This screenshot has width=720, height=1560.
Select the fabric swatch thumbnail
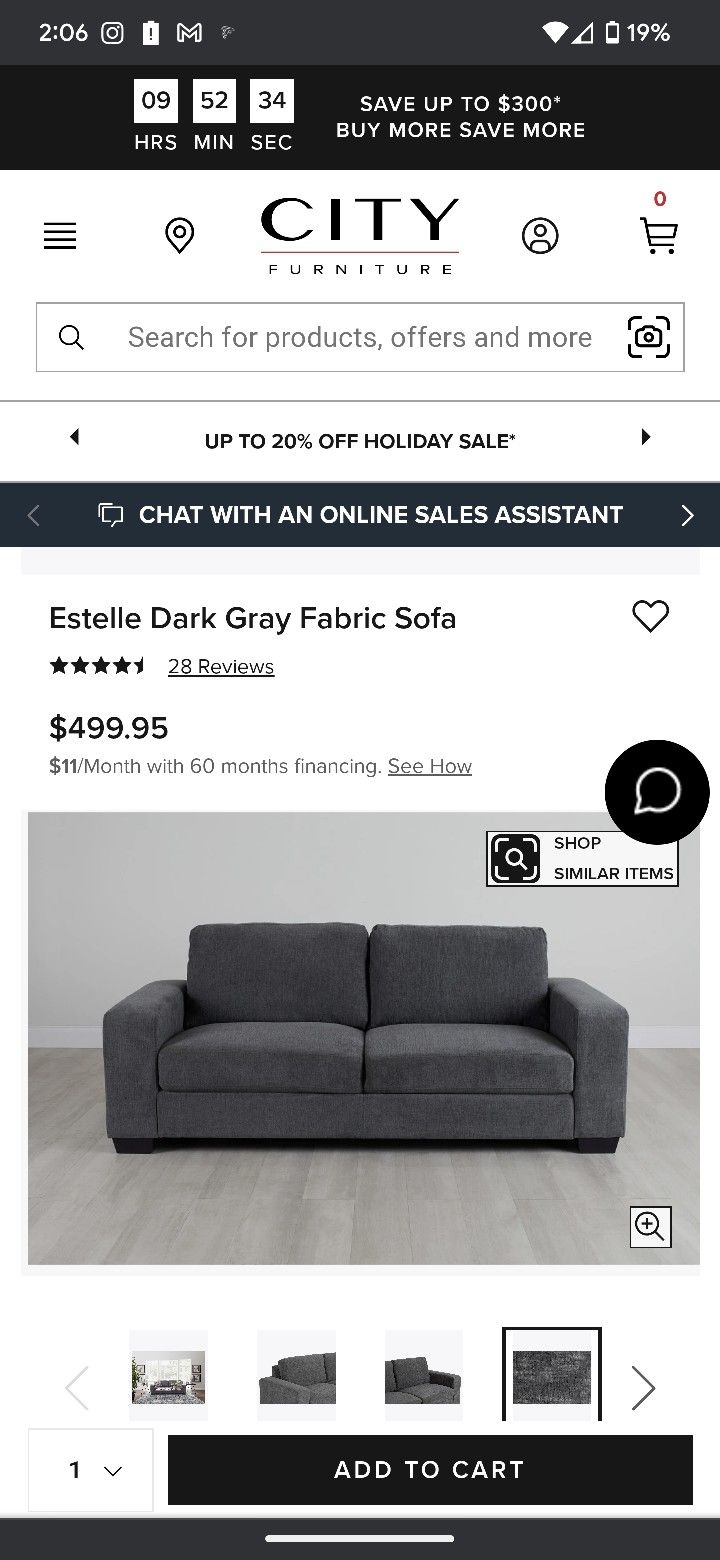552,1377
